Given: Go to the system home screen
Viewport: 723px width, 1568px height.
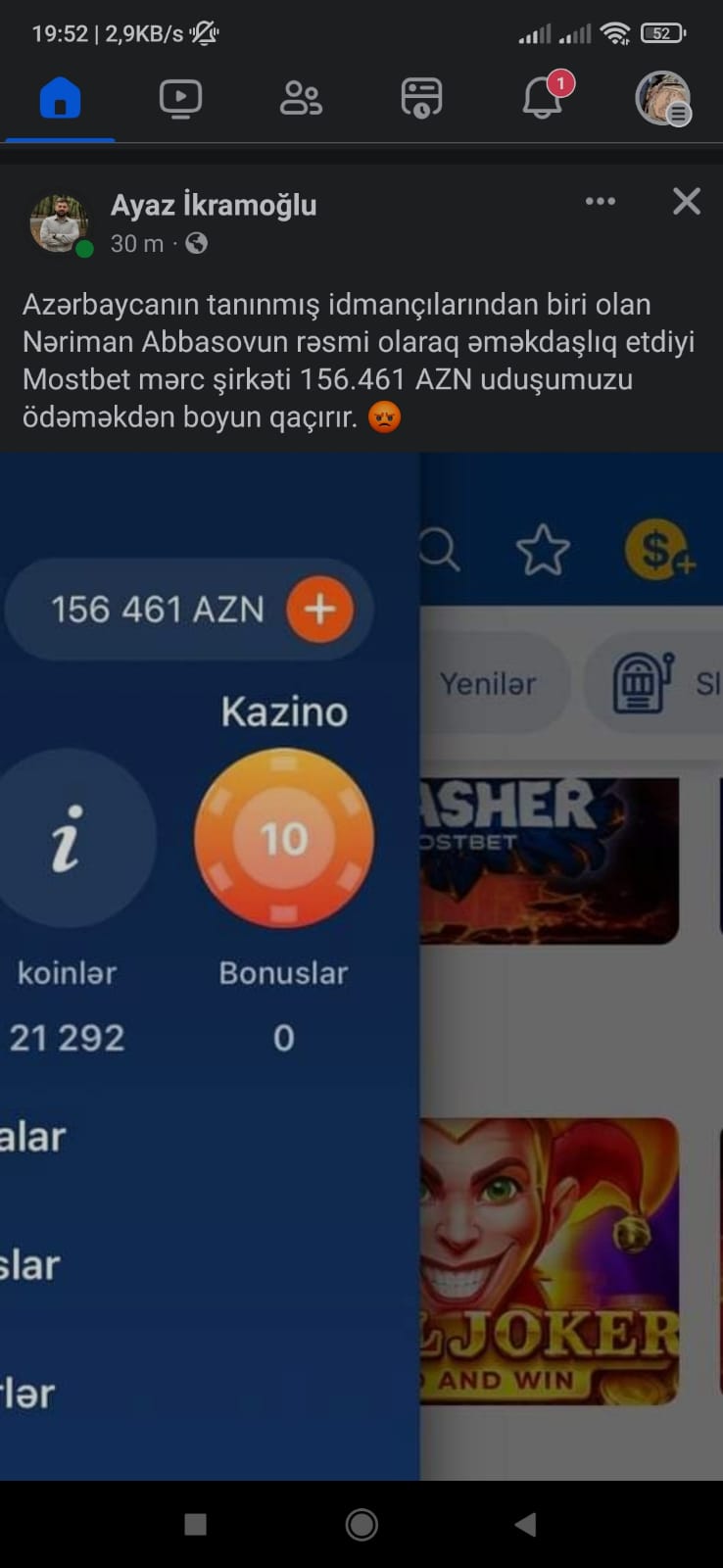Looking at the screenshot, I should pos(361,1524).
